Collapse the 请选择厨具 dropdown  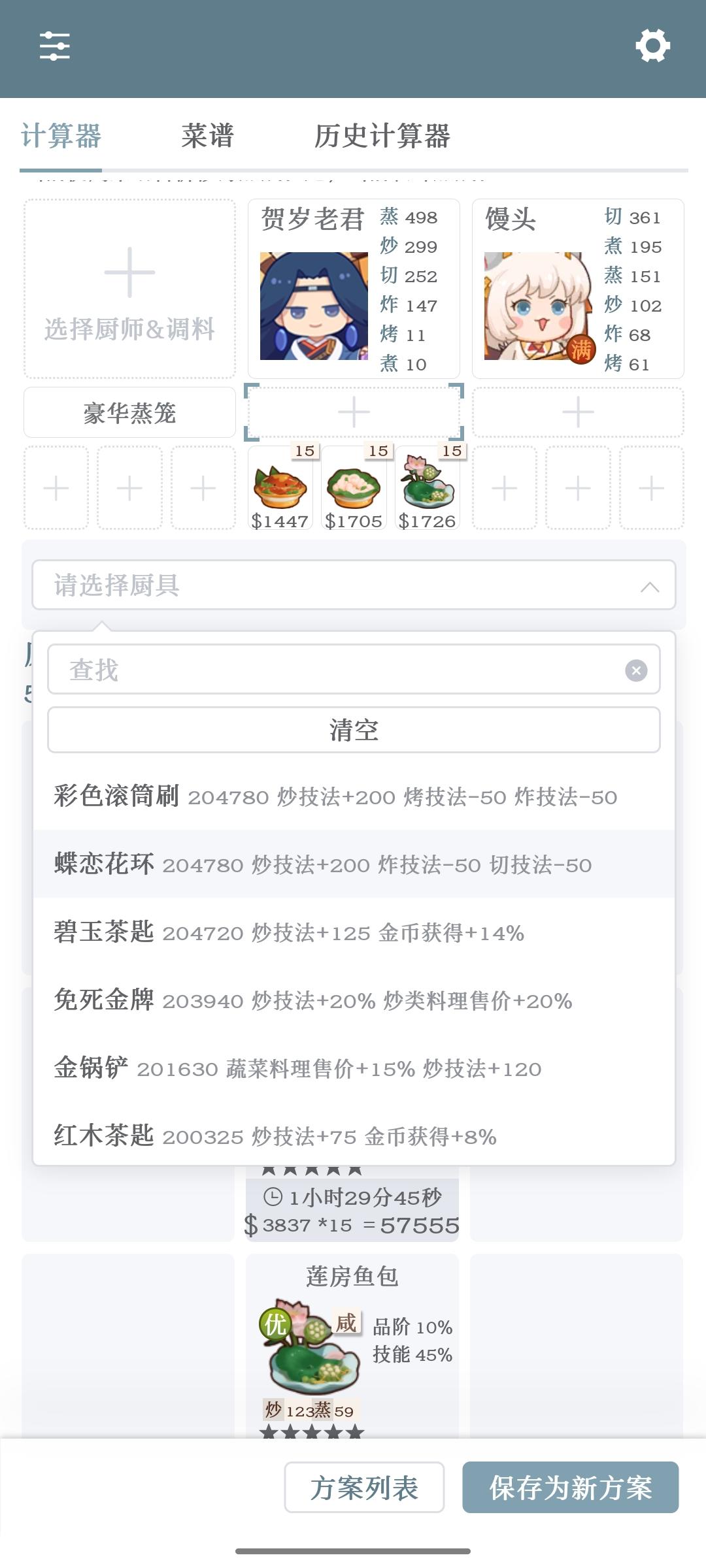[649, 586]
